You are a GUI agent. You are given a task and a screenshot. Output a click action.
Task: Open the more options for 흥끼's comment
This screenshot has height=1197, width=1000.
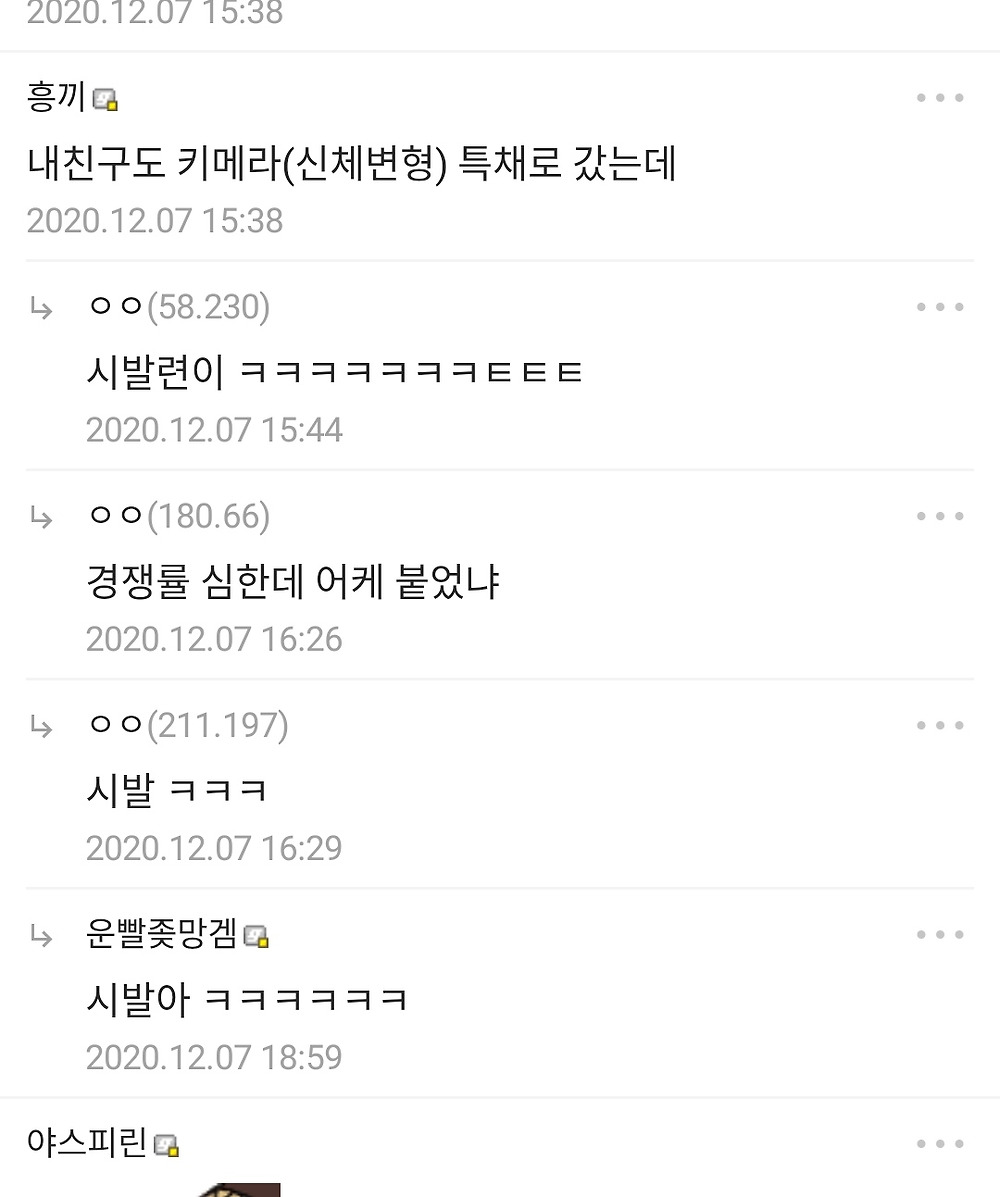point(940,98)
